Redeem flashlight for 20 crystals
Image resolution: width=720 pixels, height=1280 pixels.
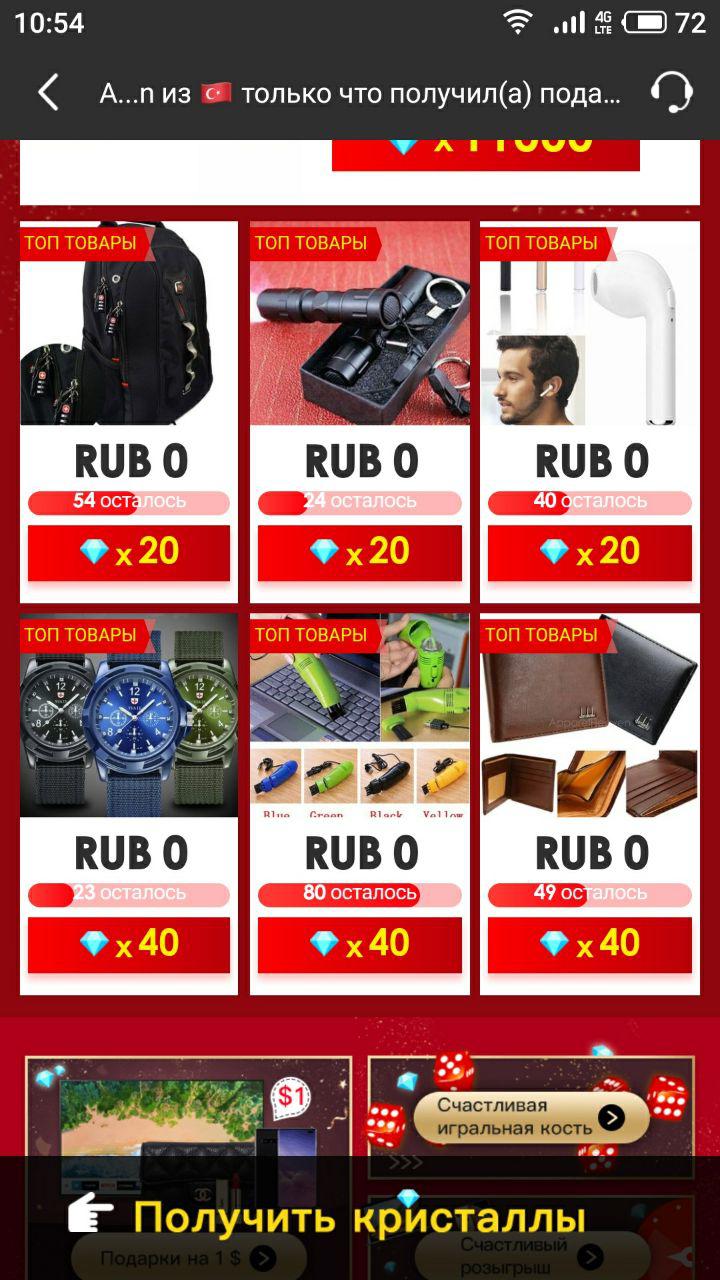click(360, 553)
